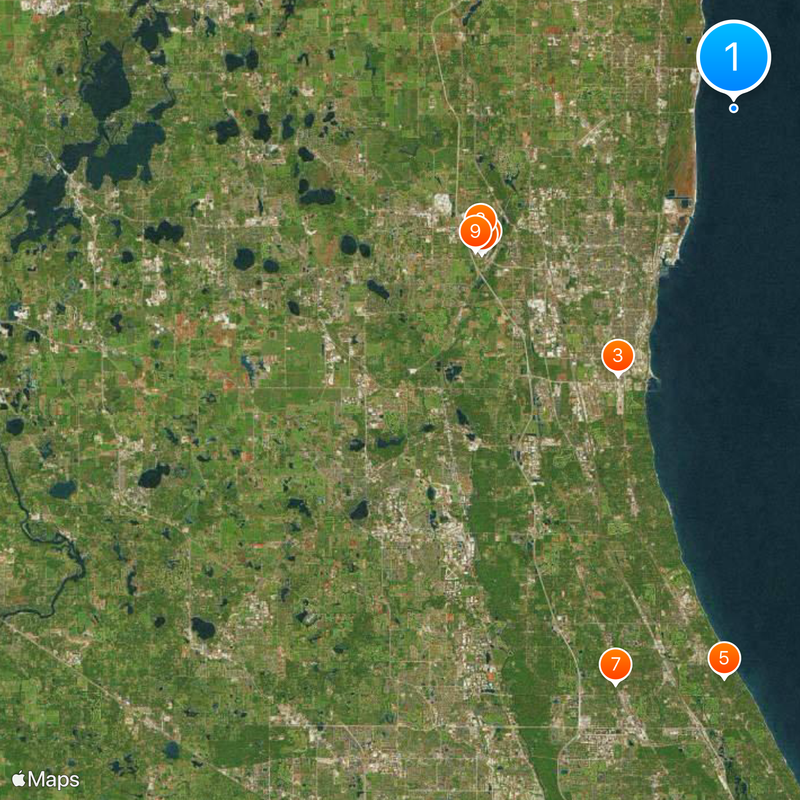Viewport: 800px width, 800px height.
Task: Open the orange map pin numbered 3
Action: pos(618,355)
